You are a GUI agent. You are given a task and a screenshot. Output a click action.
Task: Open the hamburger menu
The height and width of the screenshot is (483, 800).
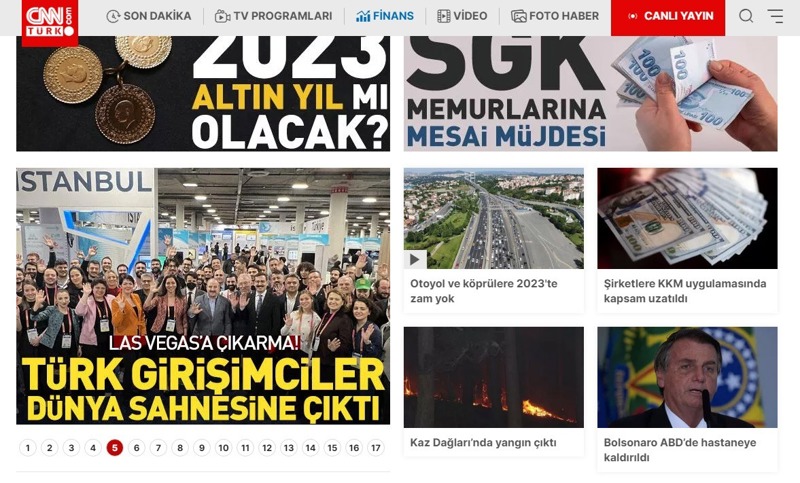click(775, 16)
